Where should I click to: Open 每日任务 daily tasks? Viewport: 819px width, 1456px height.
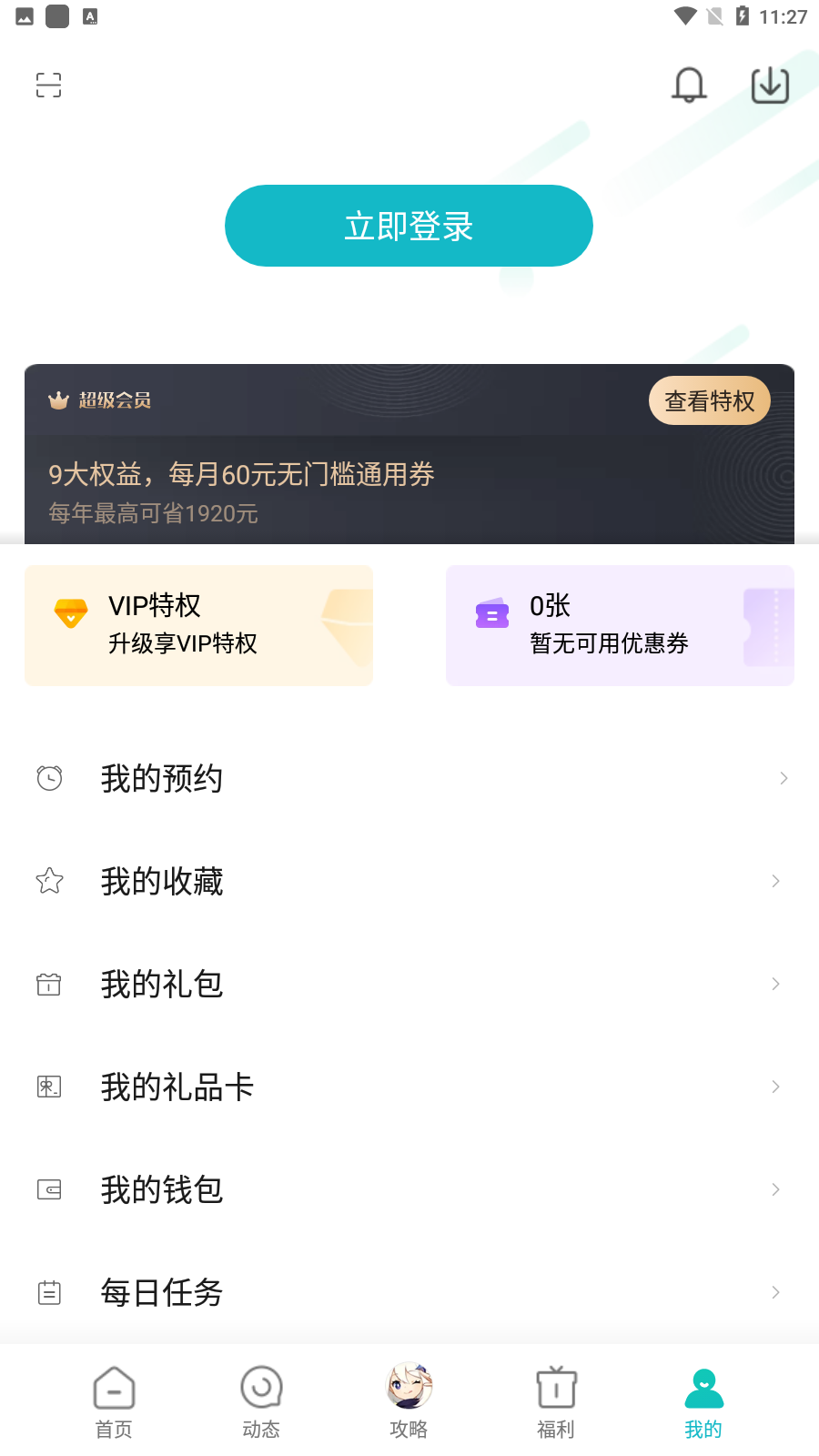(x=409, y=1292)
